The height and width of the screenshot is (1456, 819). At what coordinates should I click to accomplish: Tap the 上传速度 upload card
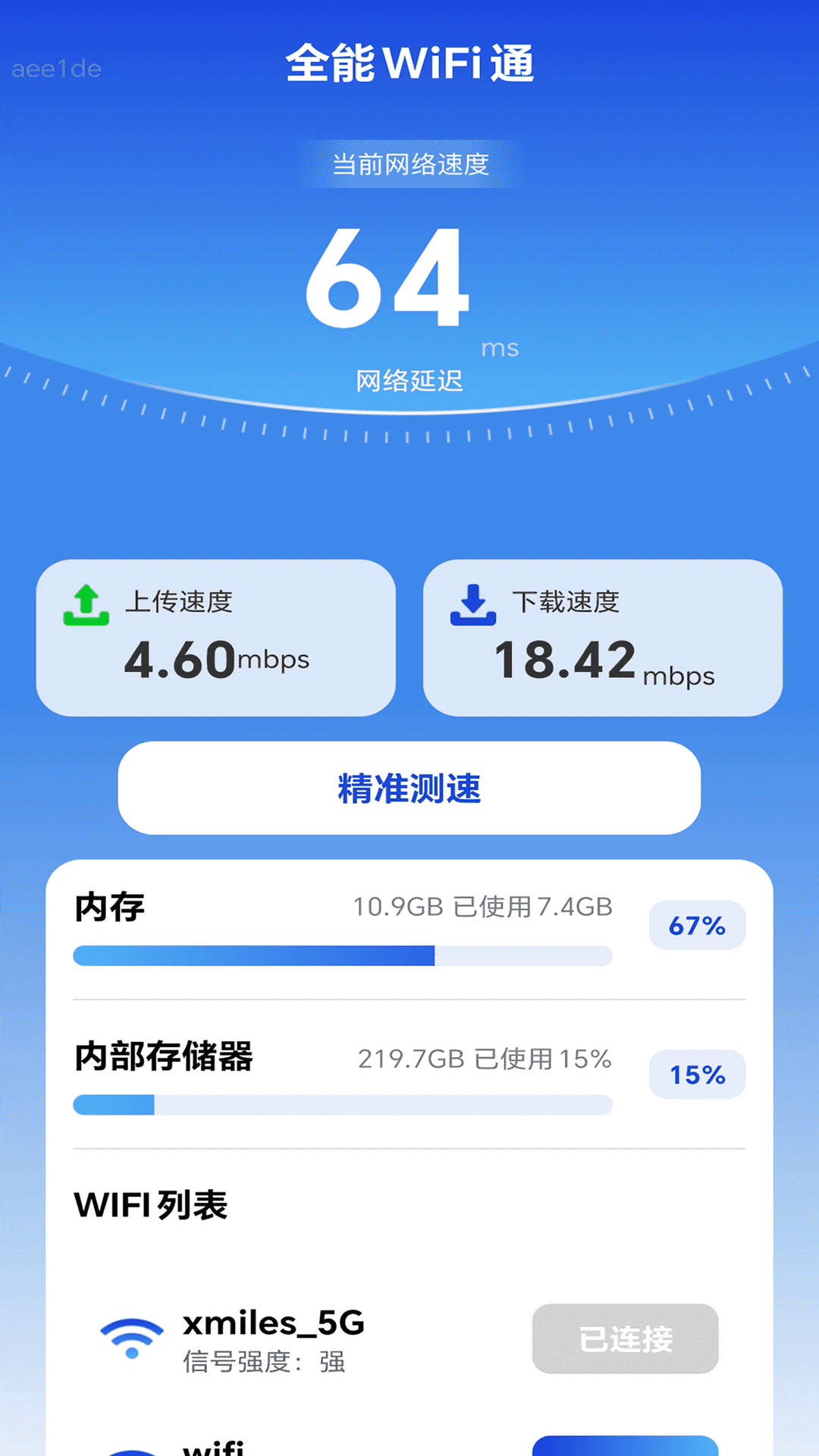(218, 637)
